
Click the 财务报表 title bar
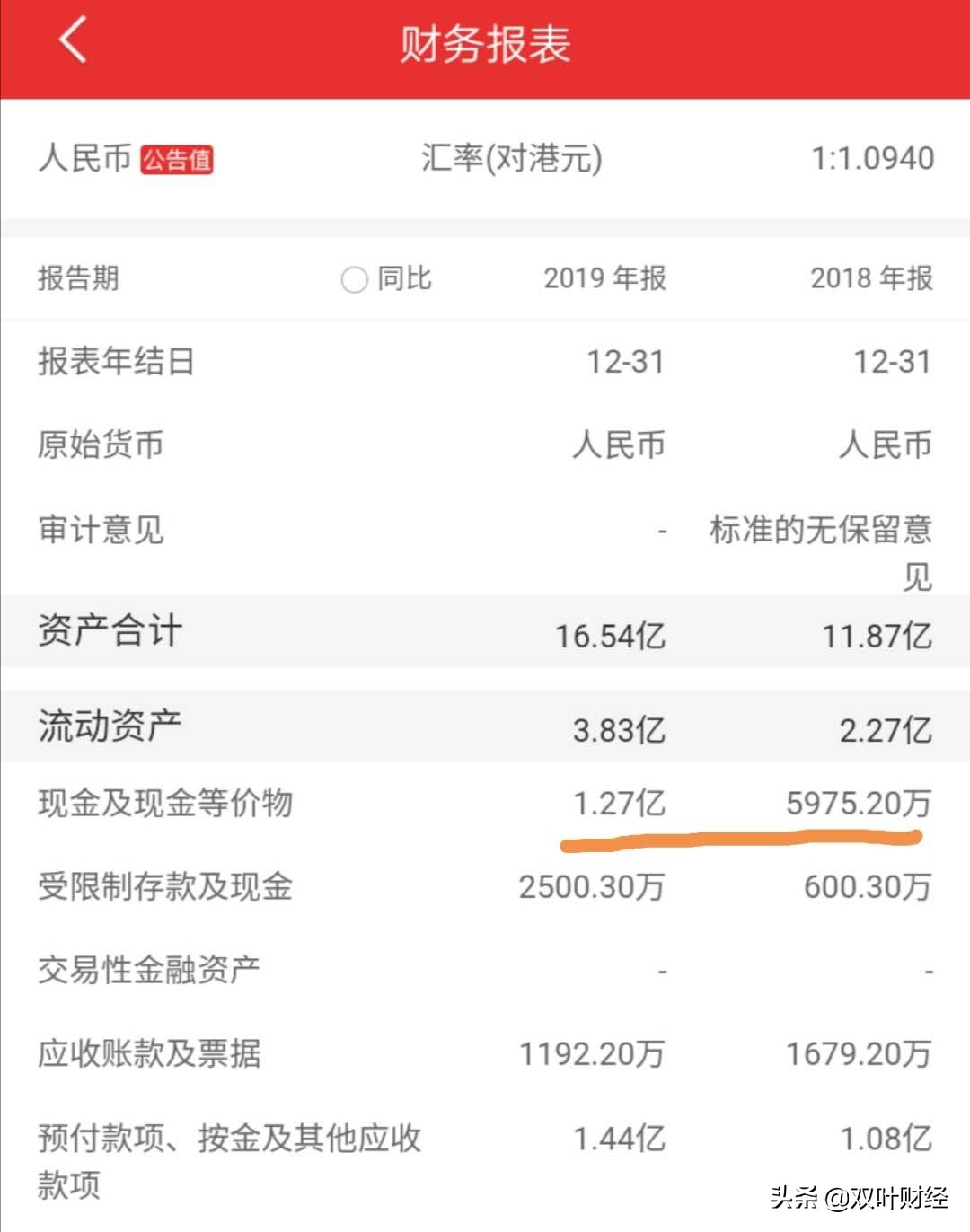(x=485, y=45)
